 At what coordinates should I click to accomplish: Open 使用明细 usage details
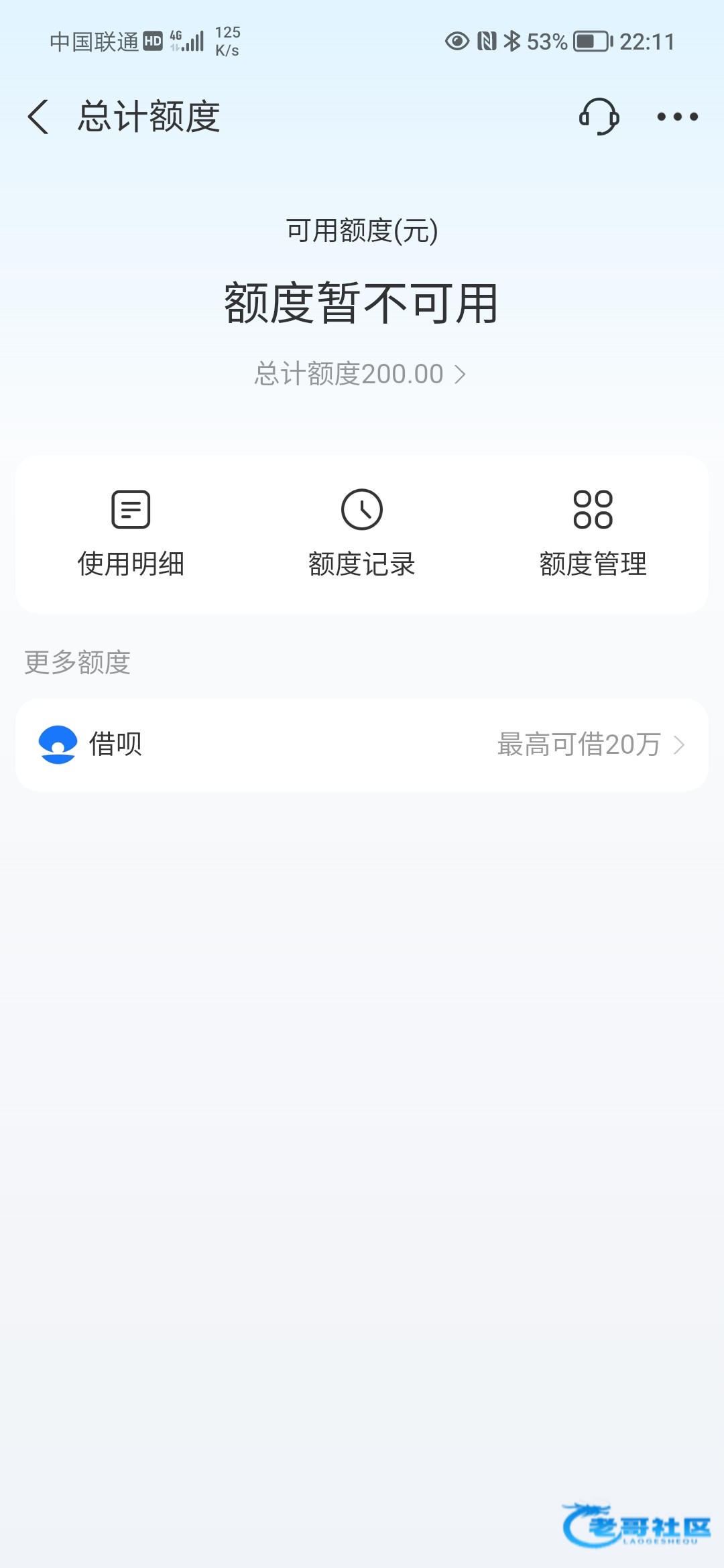pos(131,534)
